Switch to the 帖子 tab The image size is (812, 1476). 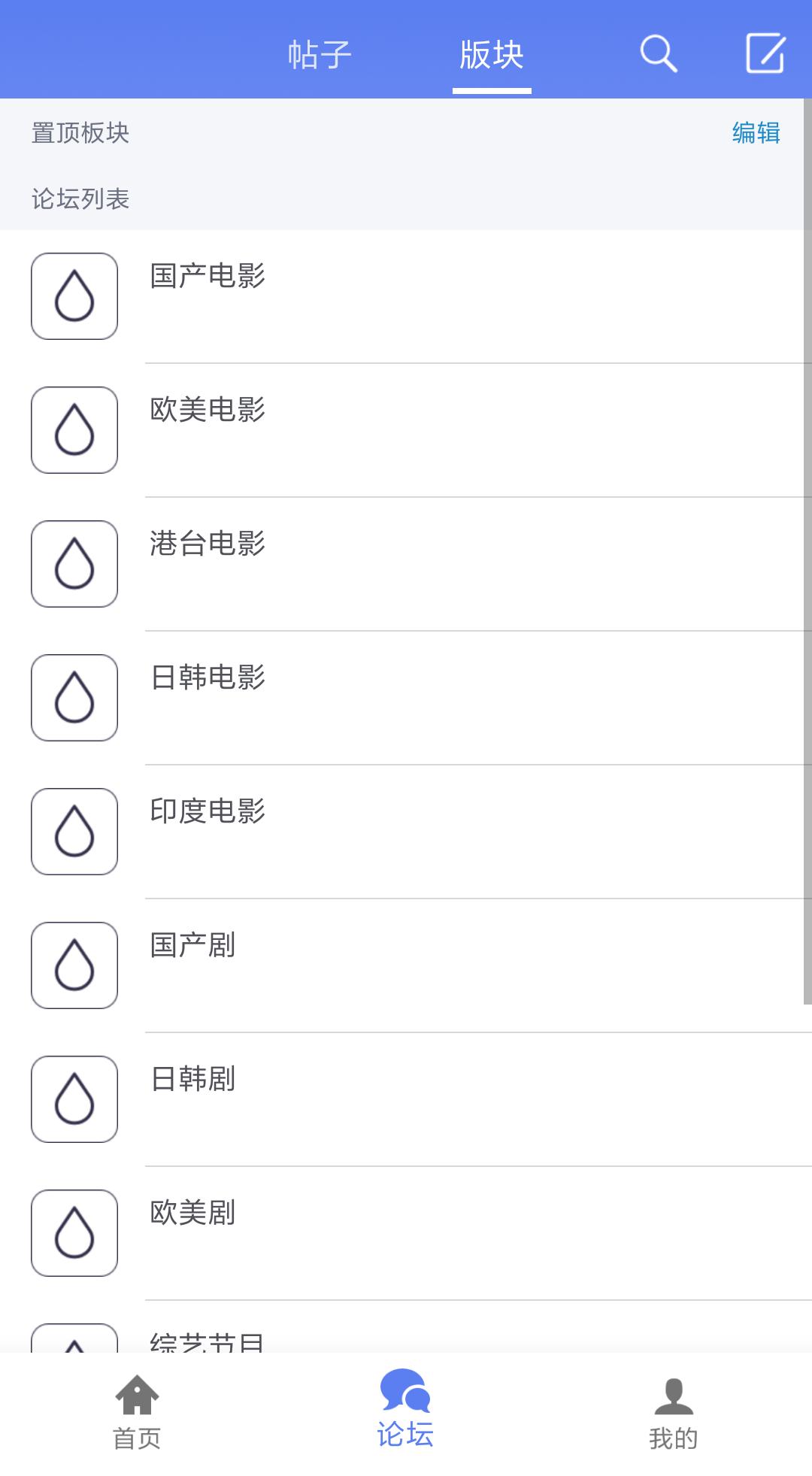pyautogui.click(x=320, y=55)
